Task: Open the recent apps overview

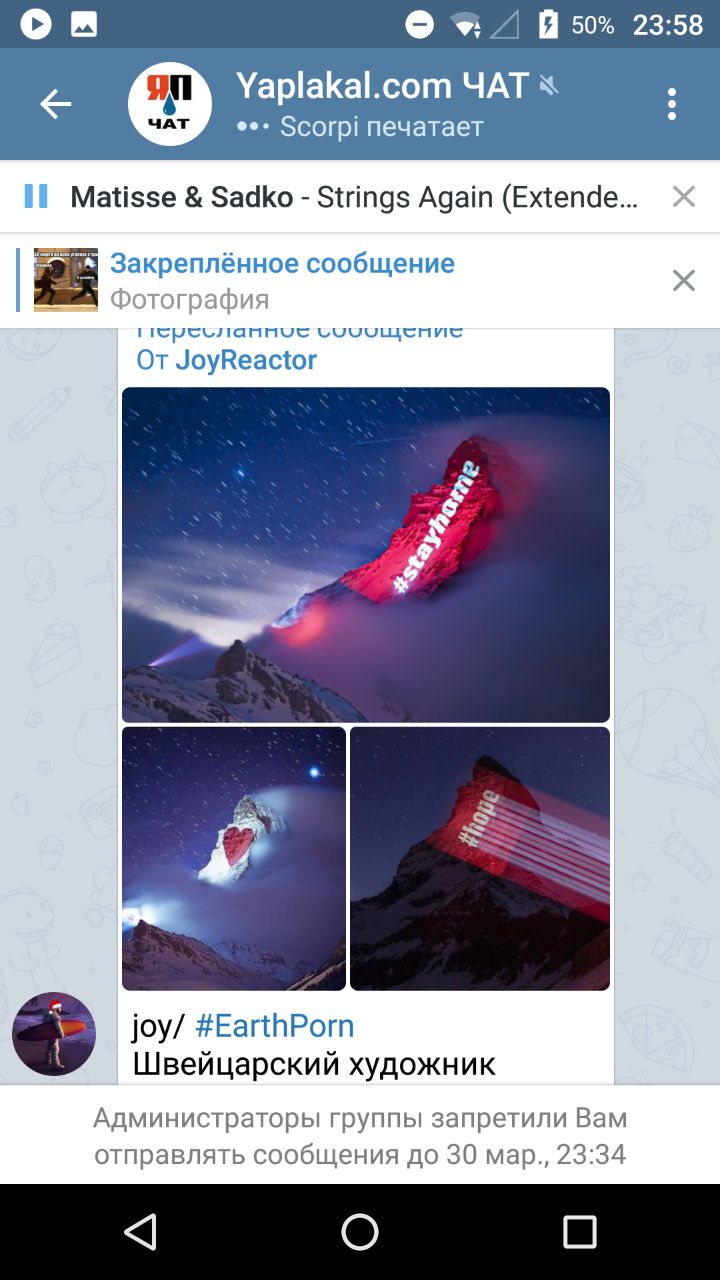Action: click(579, 1232)
